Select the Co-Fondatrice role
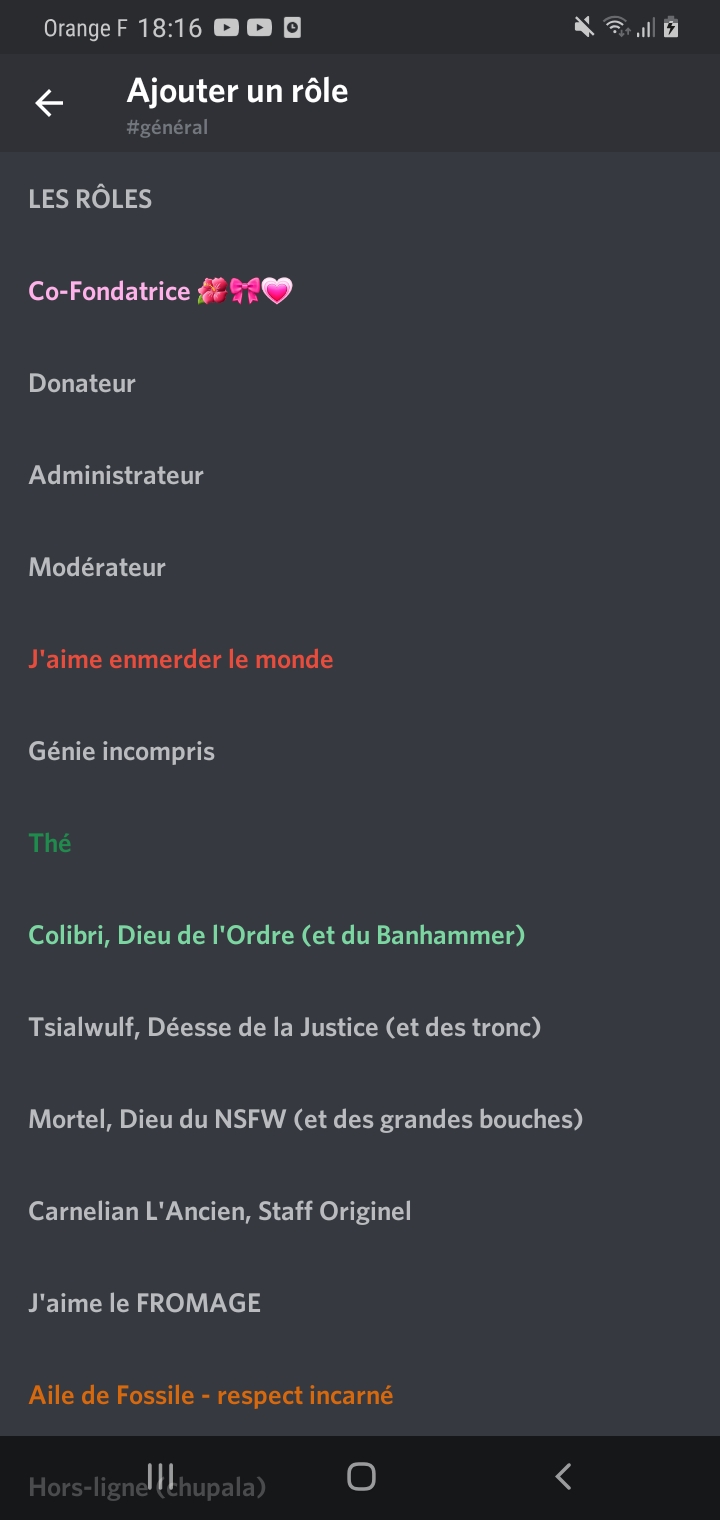720x1520 pixels. (x=160, y=291)
